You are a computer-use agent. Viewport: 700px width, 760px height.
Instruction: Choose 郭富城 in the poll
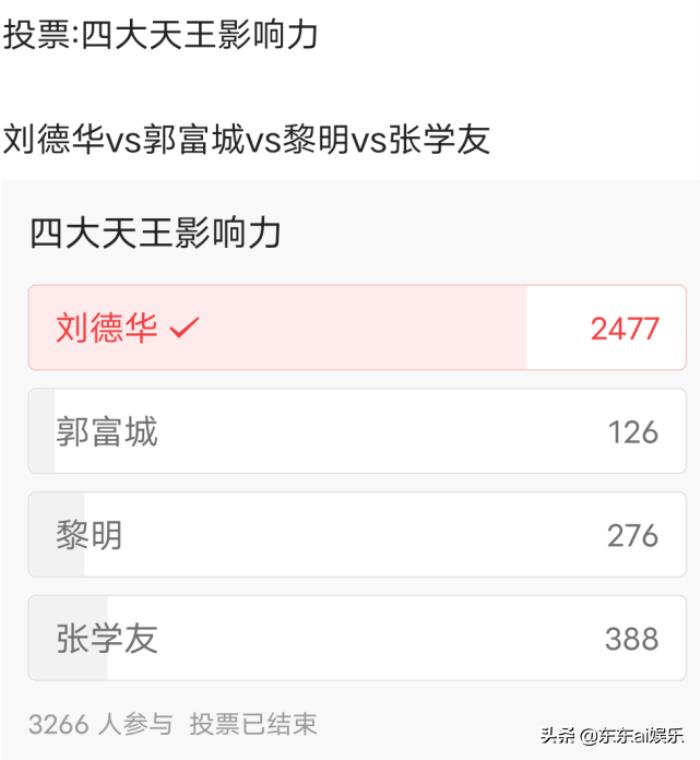tap(357, 432)
